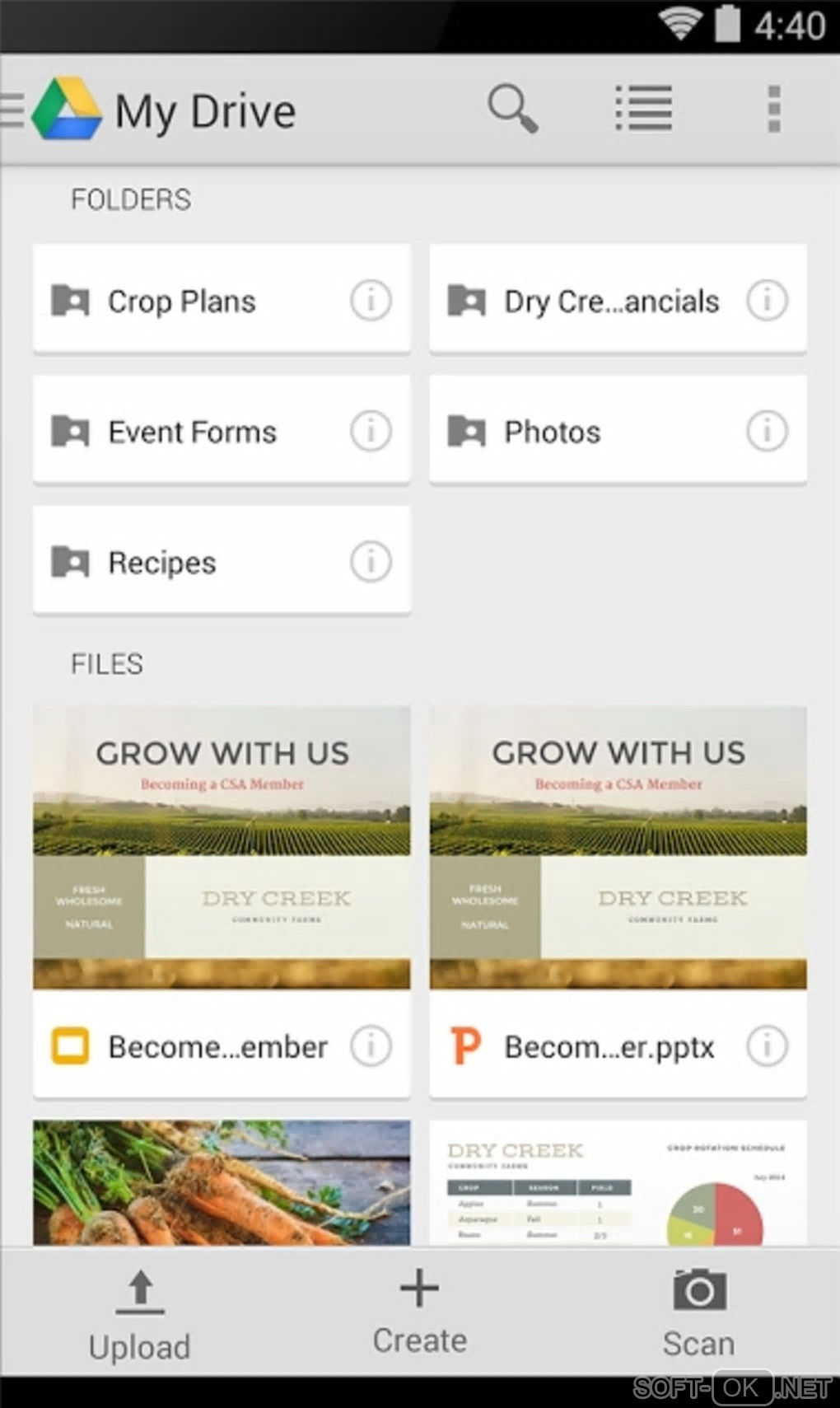This screenshot has width=840, height=1408.
Task: Open the Event Forms folder
Action: pos(192,431)
